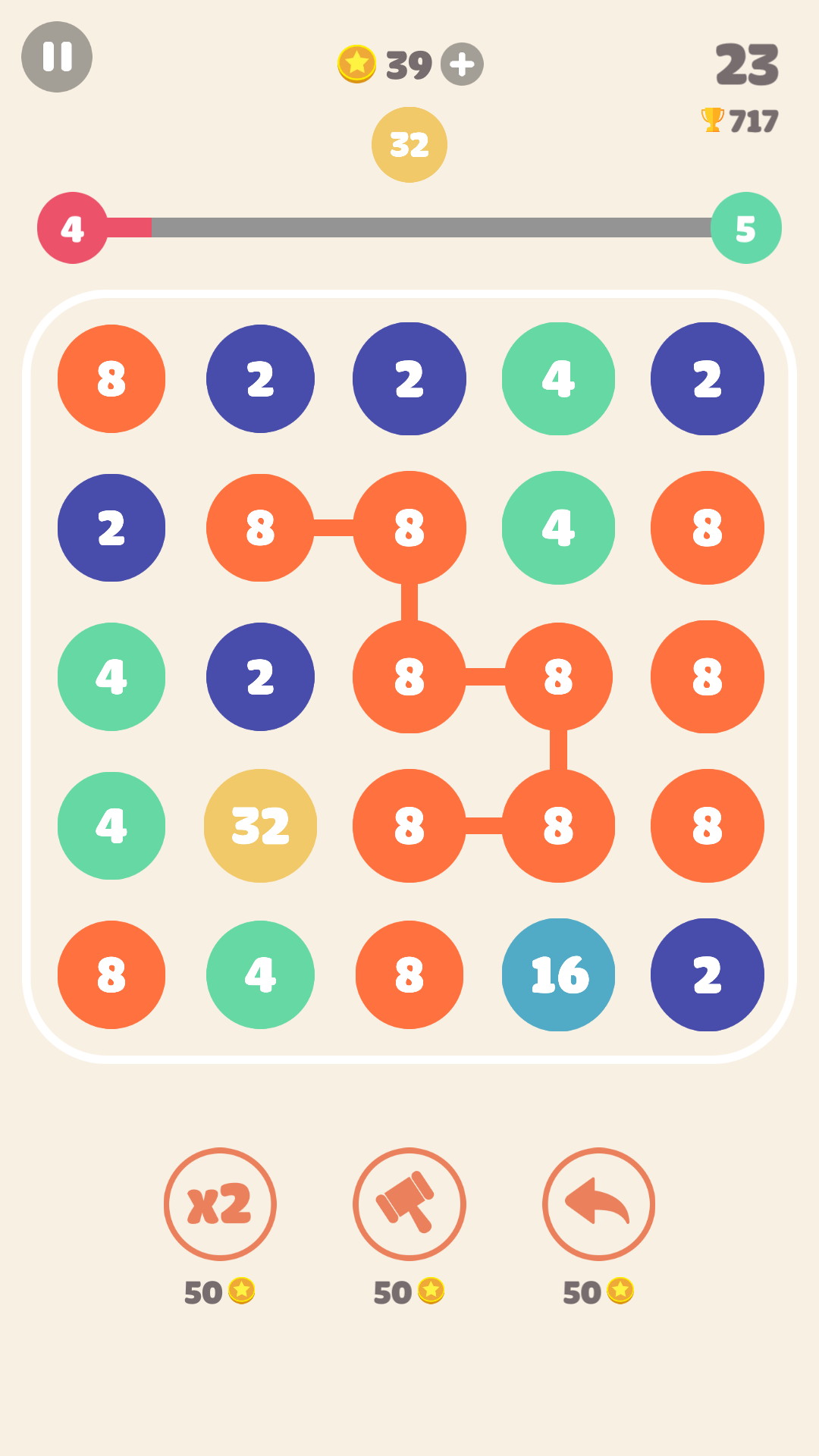819x1456 pixels.
Task: Select the blue 16 ball
Action: click(559, 974)
